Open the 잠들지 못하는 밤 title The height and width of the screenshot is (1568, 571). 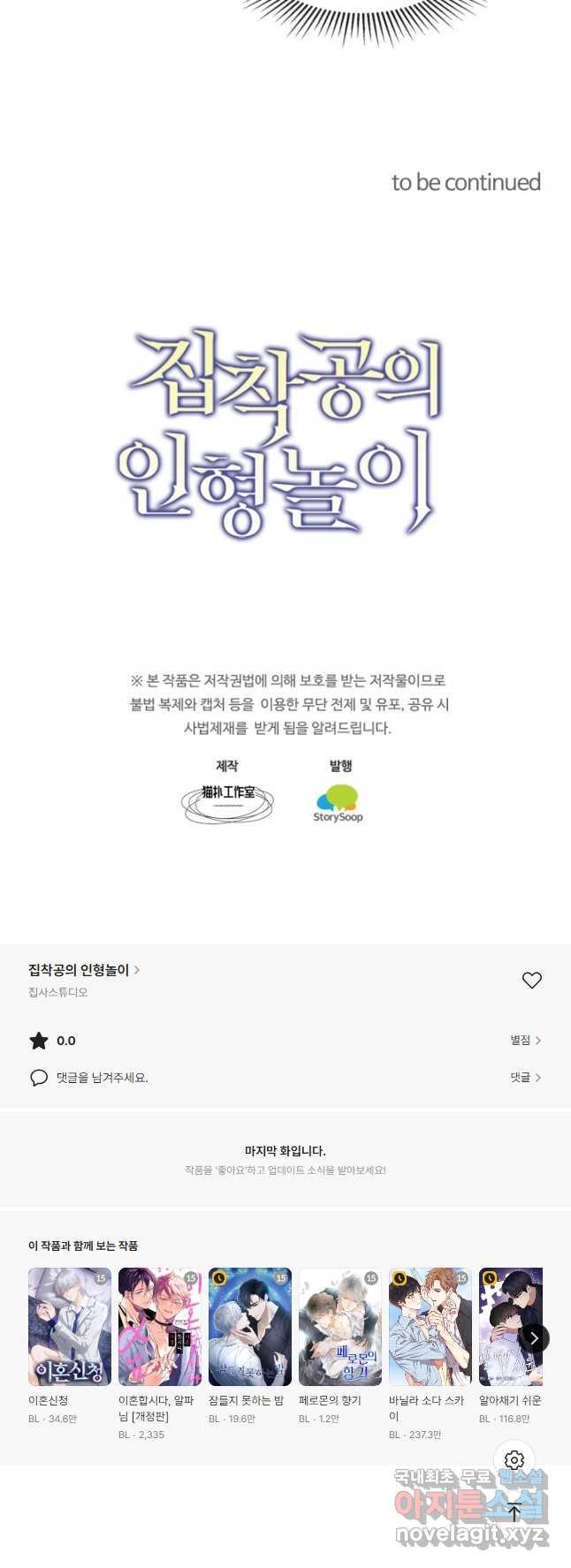(x=250, y=1326)
